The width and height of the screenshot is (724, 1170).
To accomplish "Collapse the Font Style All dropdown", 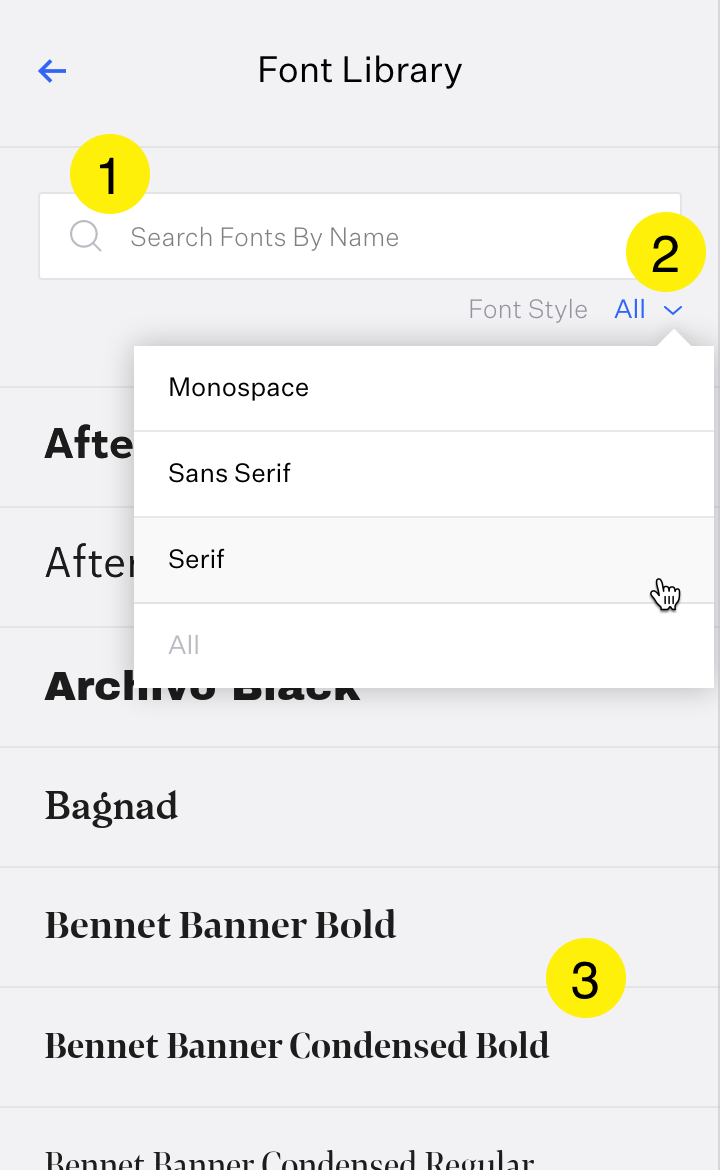I will (x=648, y=309).
